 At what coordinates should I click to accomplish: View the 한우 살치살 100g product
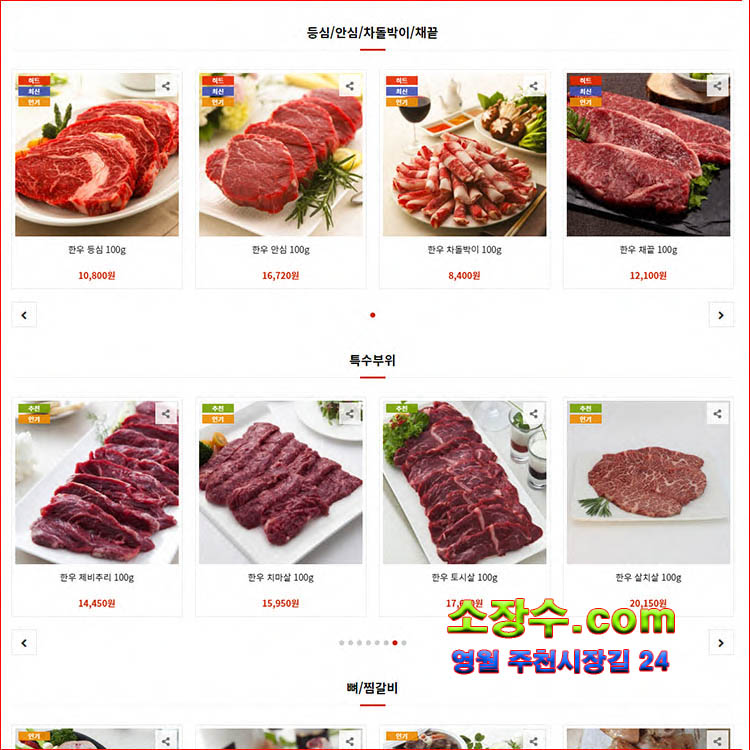point(648,483)
